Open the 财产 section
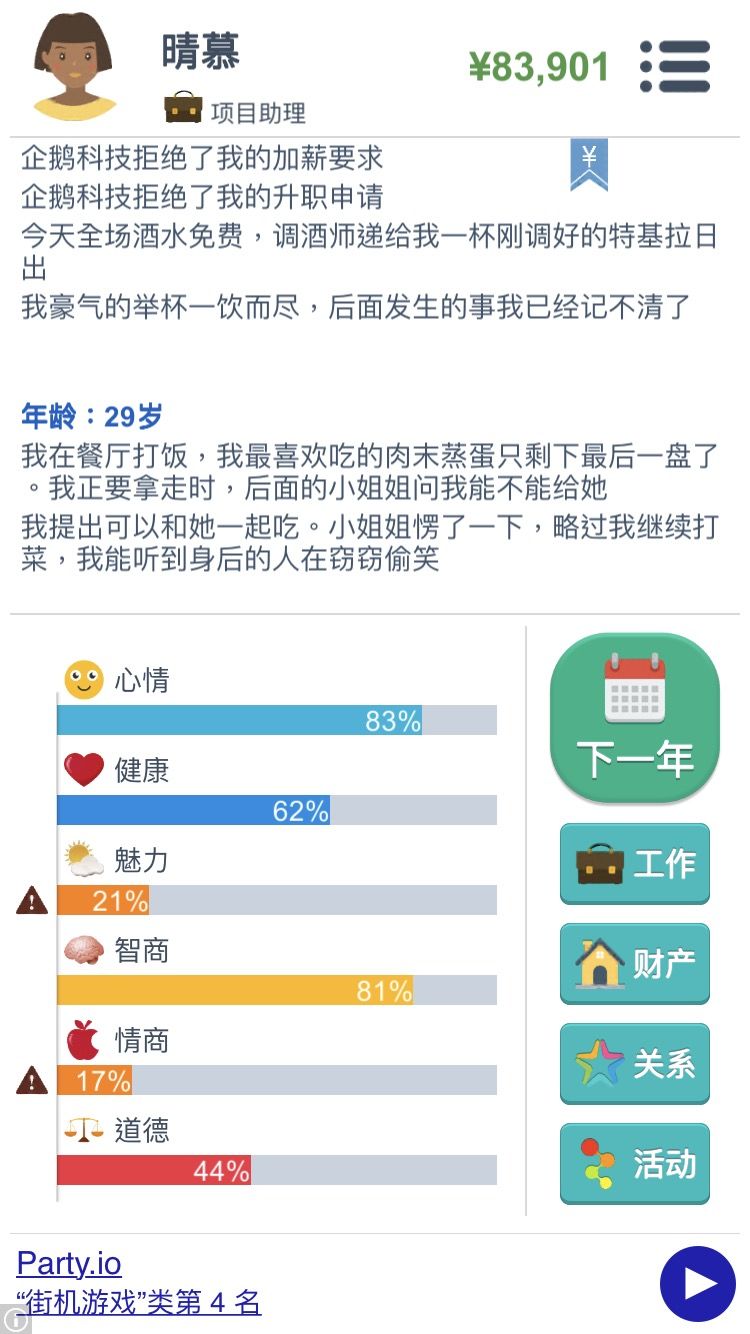 635,964
